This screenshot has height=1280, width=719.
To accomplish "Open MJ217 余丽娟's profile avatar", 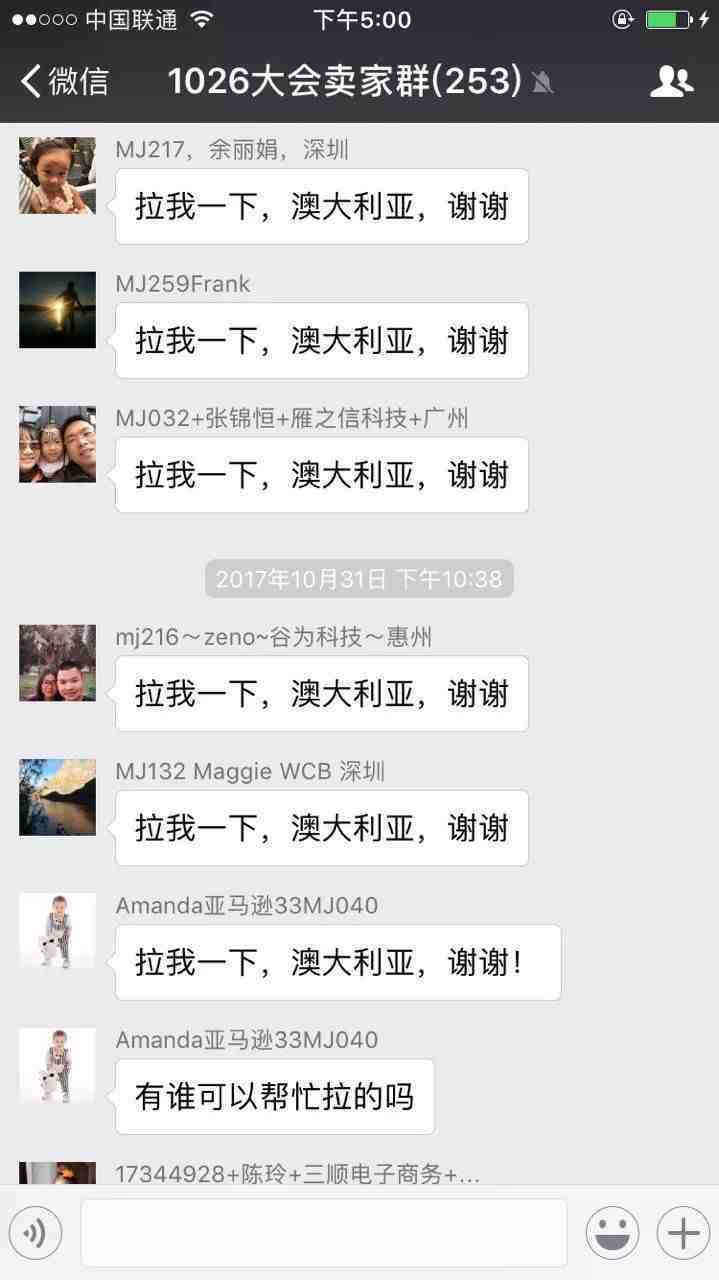I will point(57,176).
